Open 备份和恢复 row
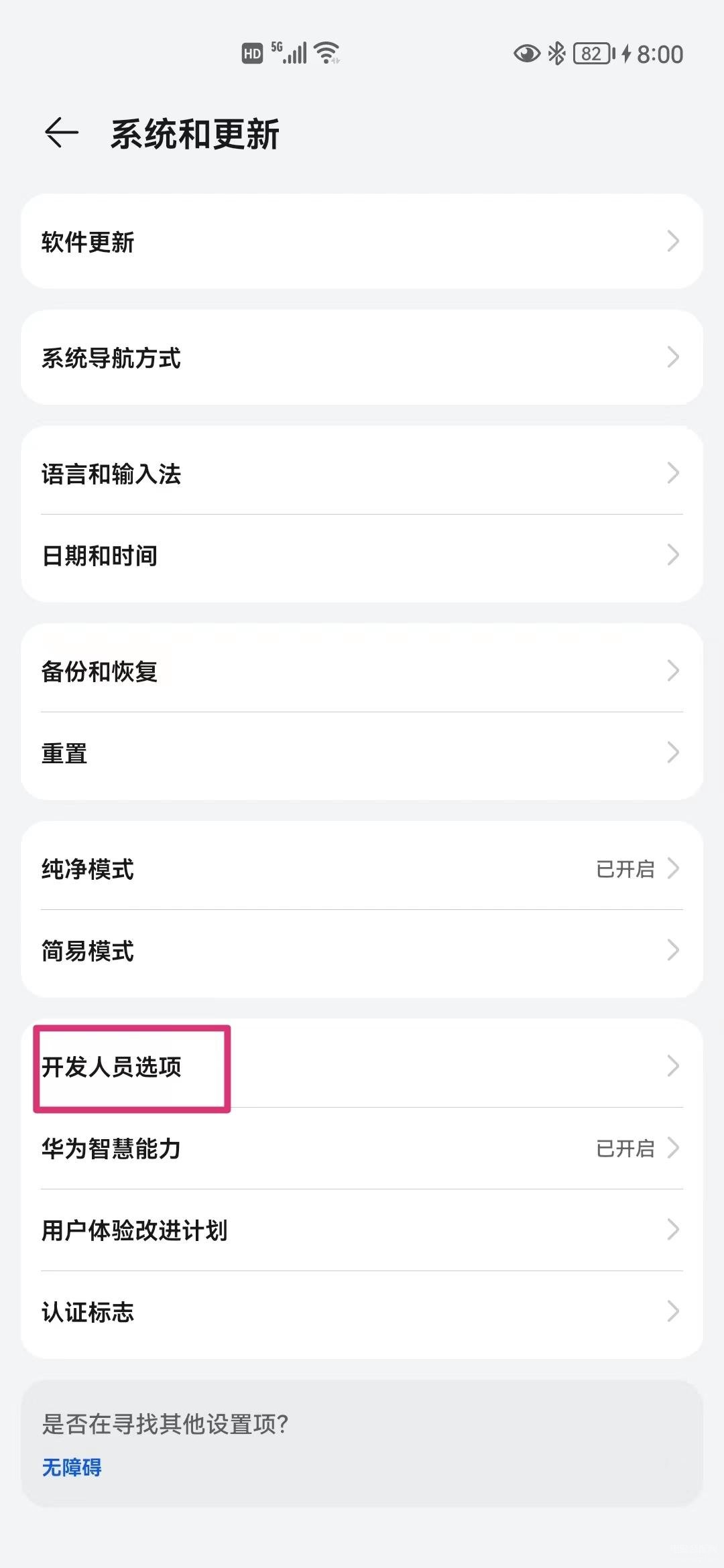This screenshot has height=1568, width=724. [362, 671]
